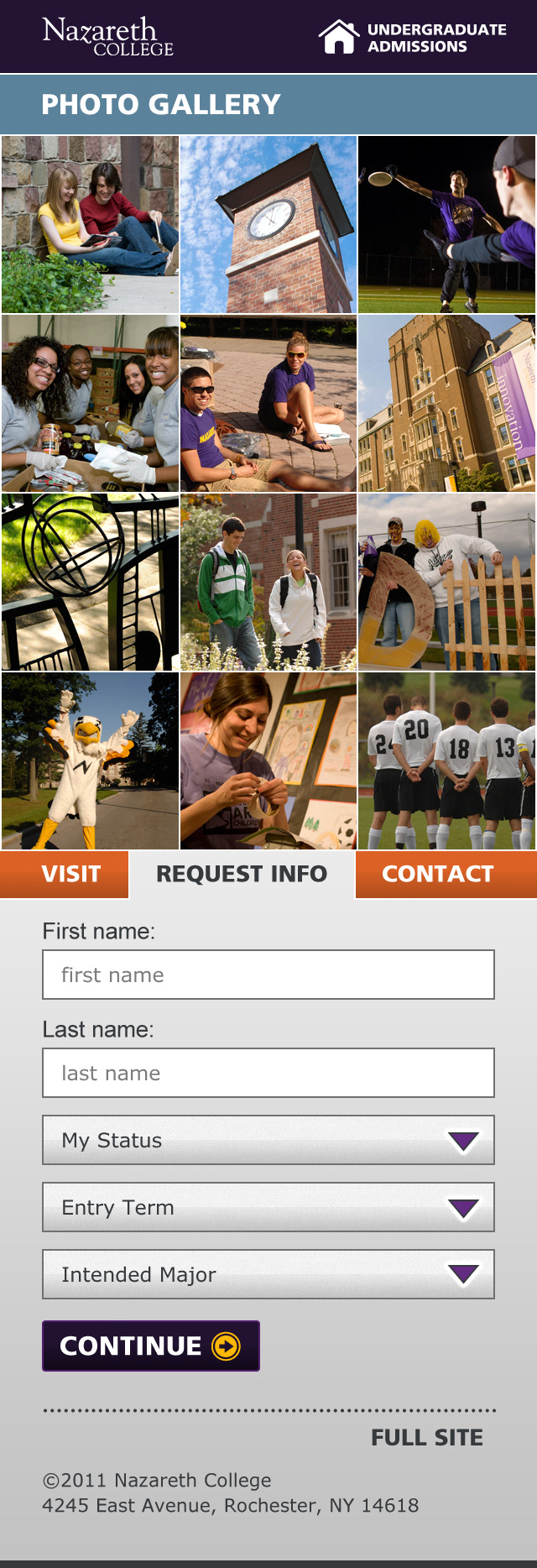View the volunteers with gloves photo

tap(90, 404)
